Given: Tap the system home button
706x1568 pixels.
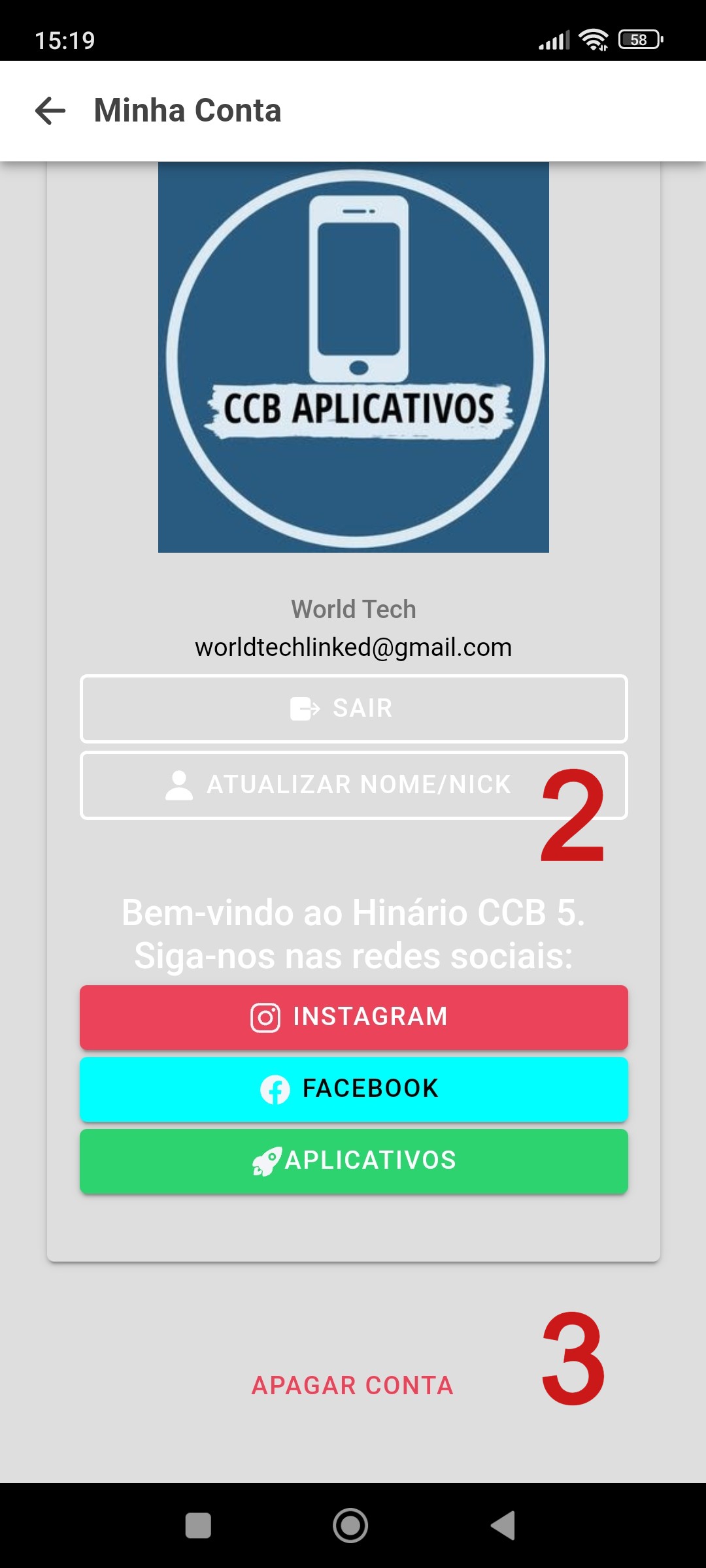Looking at the screenshot, I should click(x=350, y=1526).
